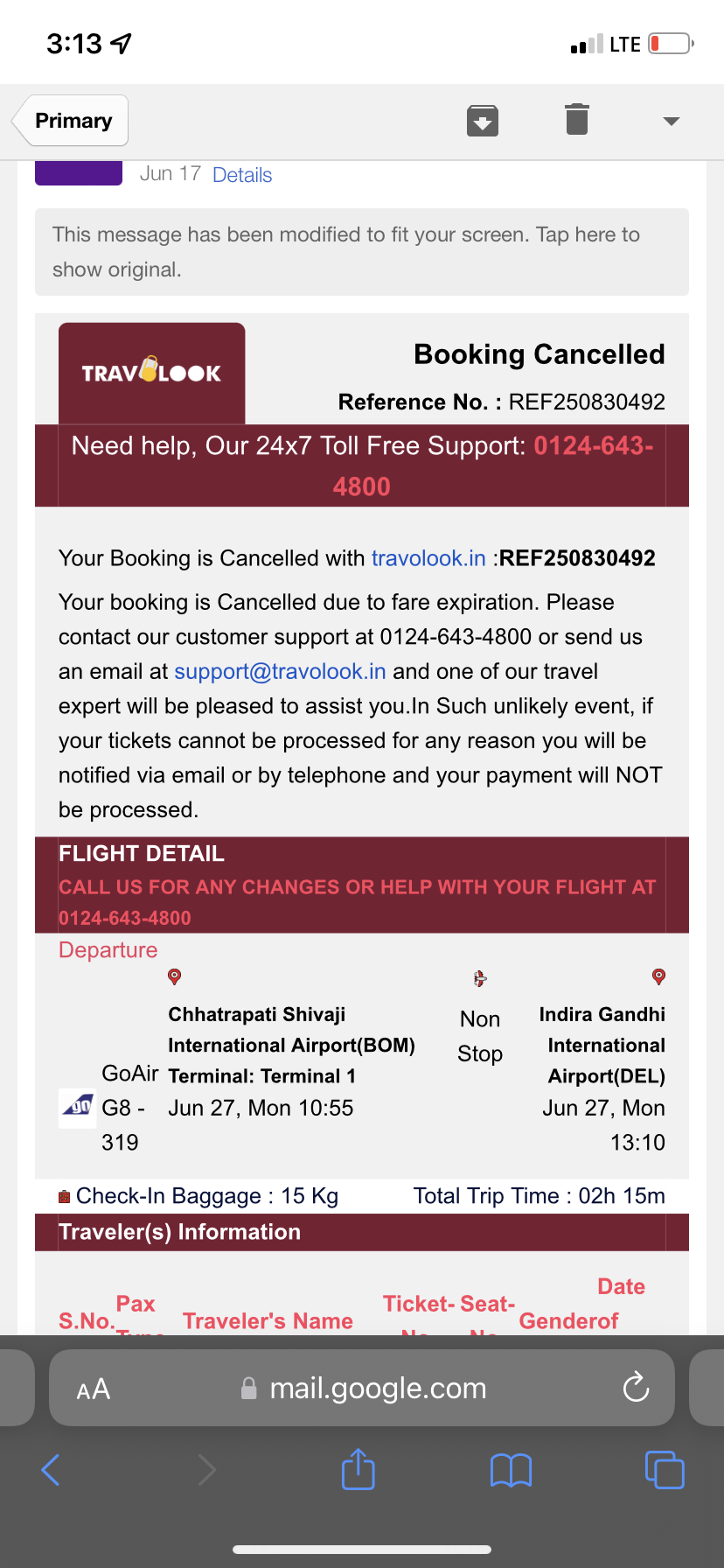Call toll free support 0124-643-4800 in header
This screenshot has width=724, height=1568.
pos(593,446)
